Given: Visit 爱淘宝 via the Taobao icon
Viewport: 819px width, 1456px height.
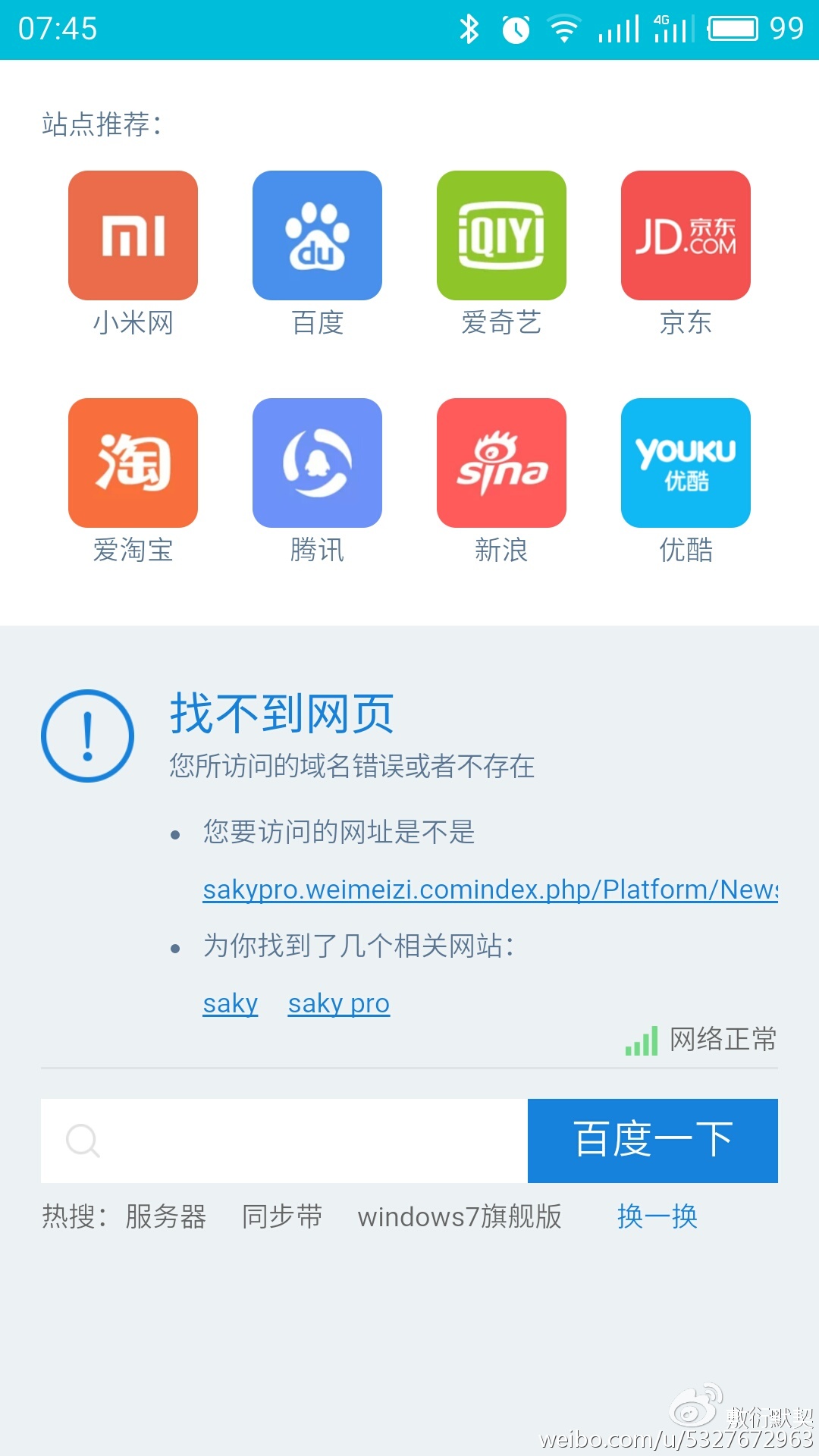Looking at the screenshot, I should (132, 463).
